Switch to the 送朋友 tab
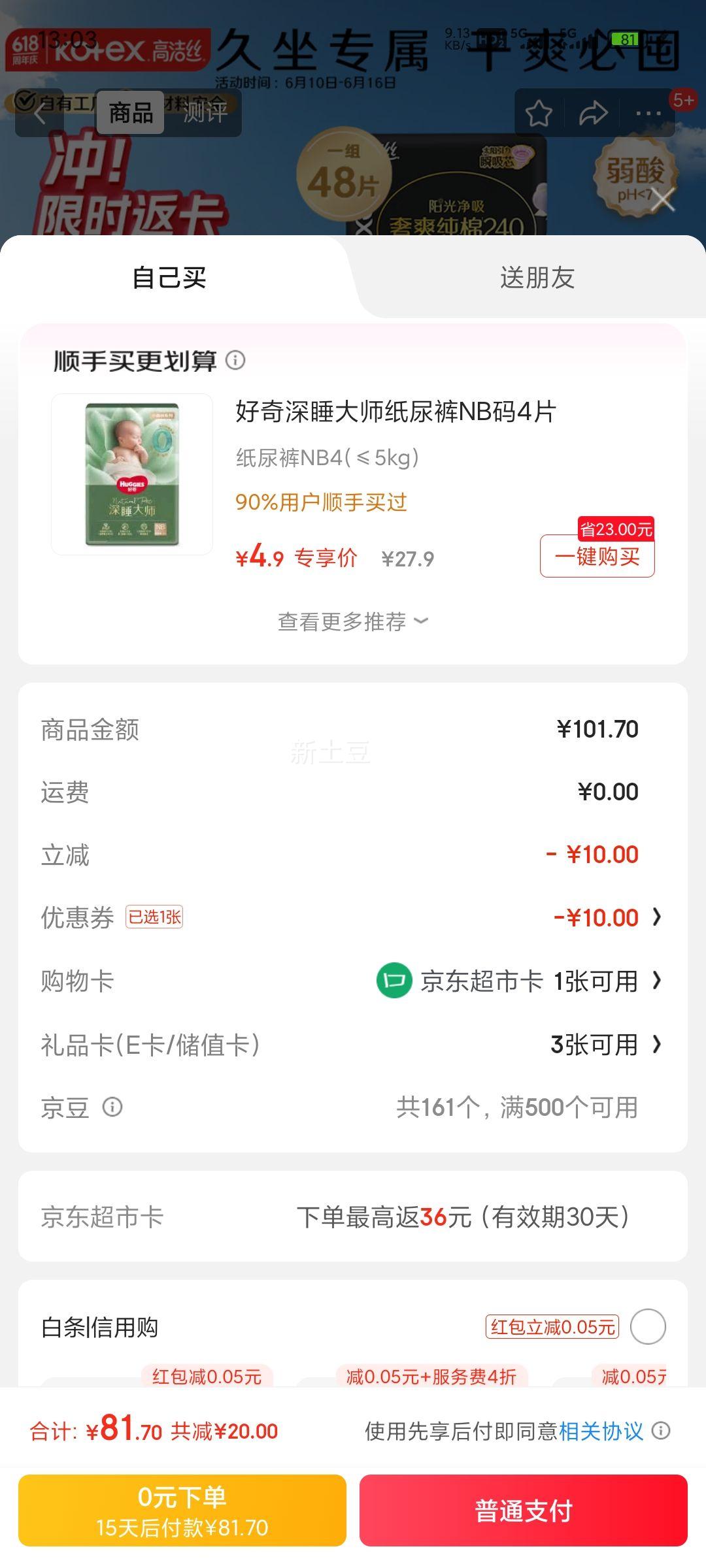This screenshot has width=706, height=1568. pos(537,278)
